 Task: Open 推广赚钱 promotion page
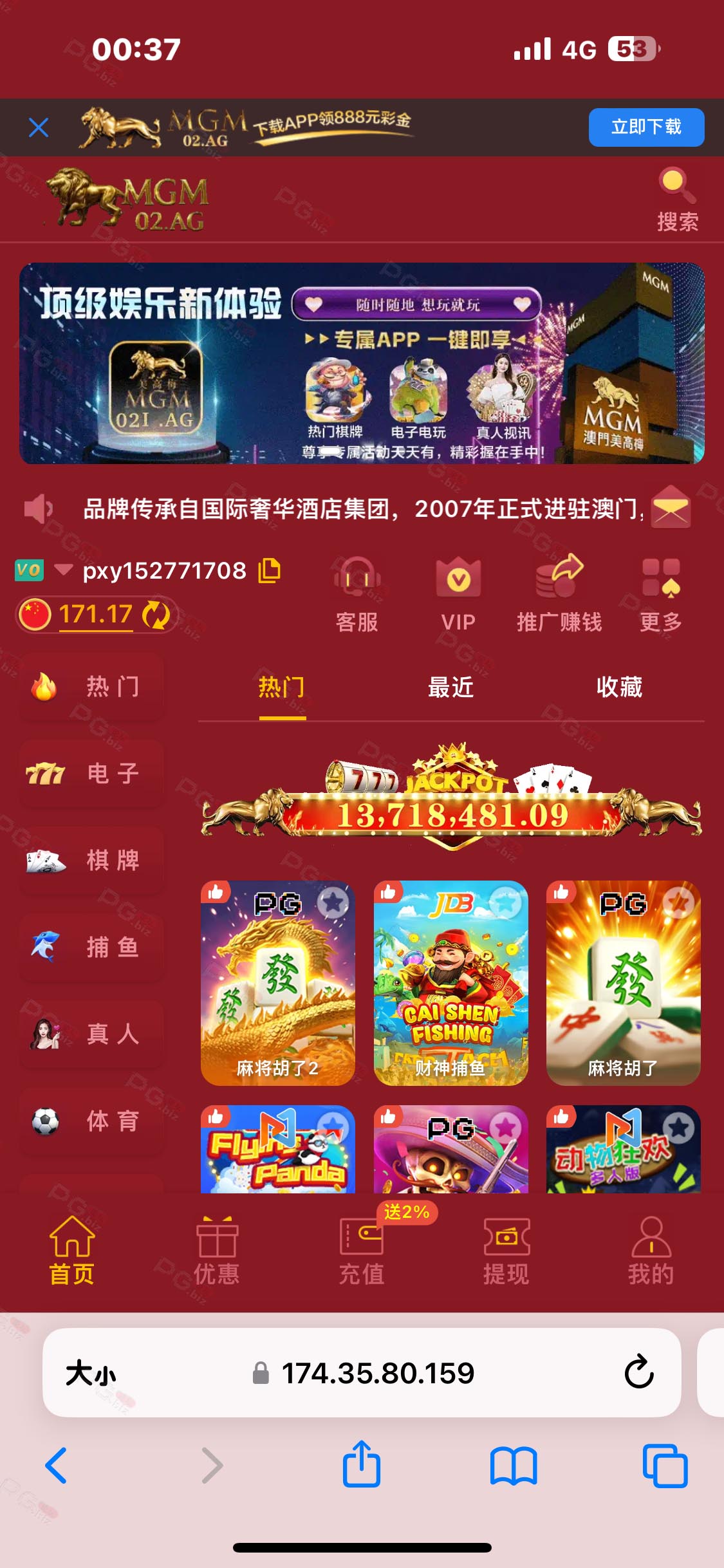559,593
